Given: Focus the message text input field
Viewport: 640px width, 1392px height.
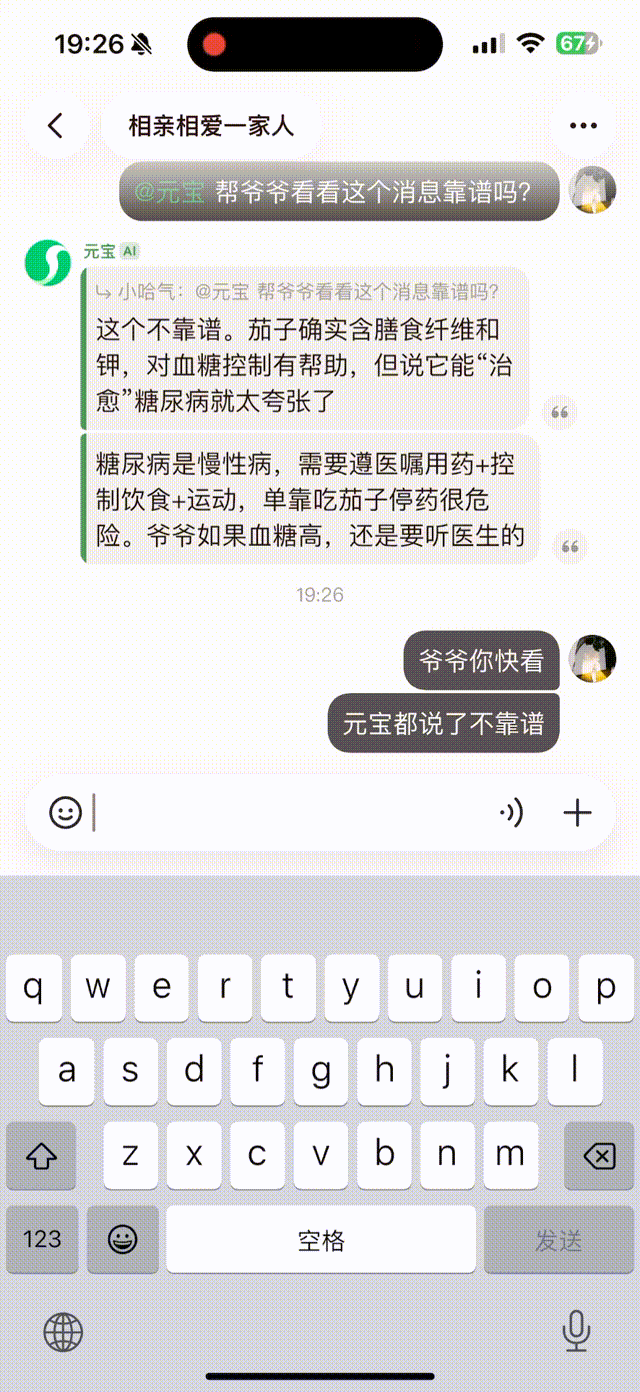Looking at the screenshot, I should (290, 812).
